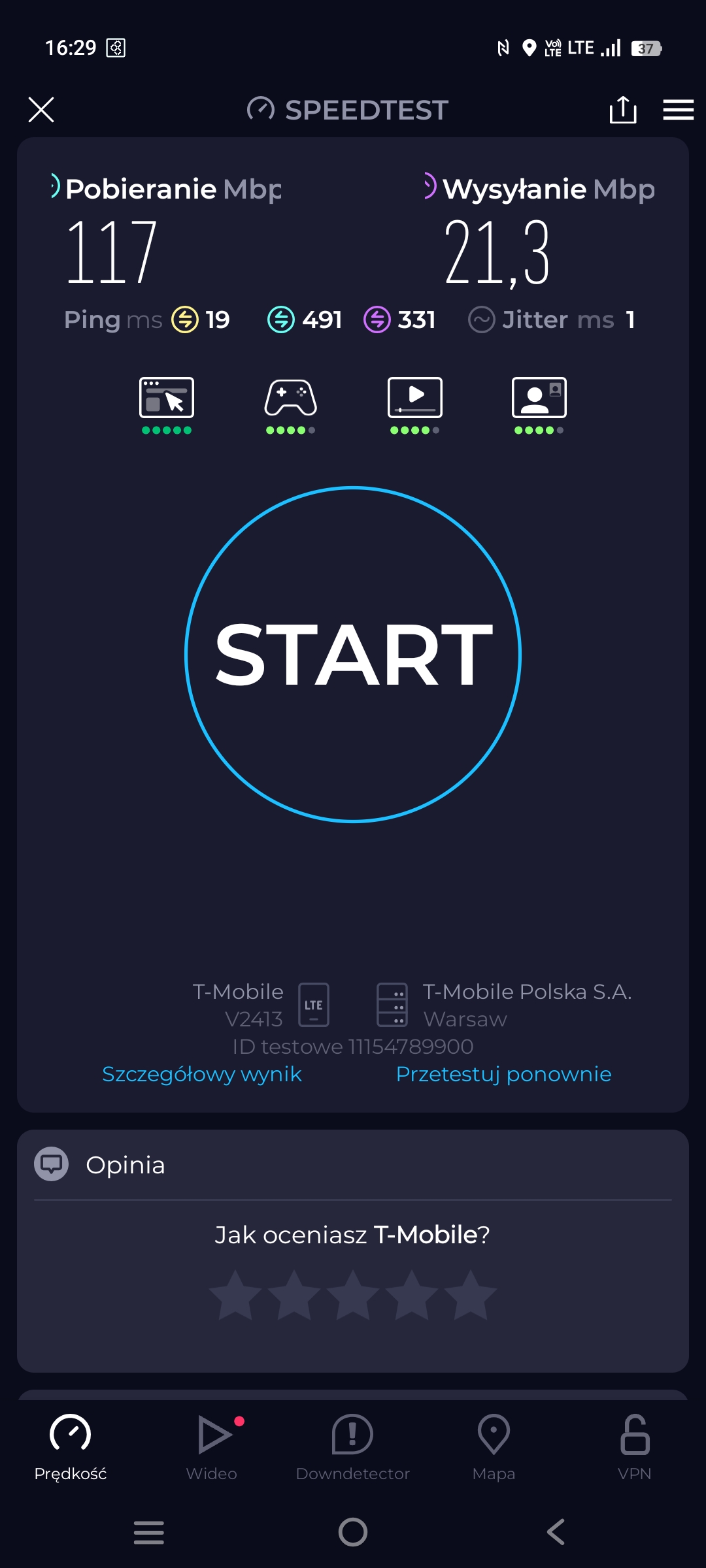View the video streaming quality rating
The height and width of the screenshot is (1568, 706).
[415, 404]
